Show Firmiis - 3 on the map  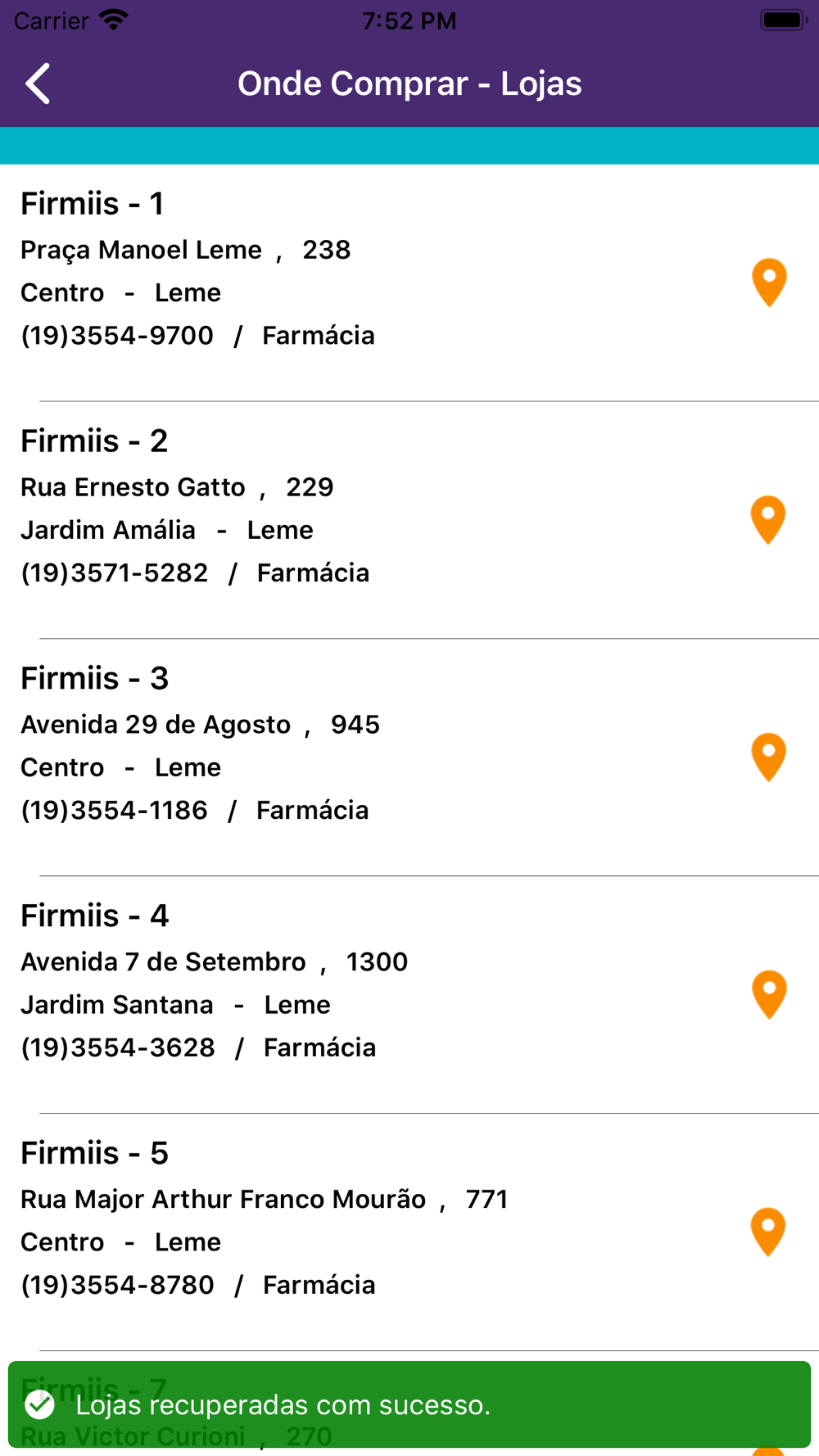pos(769,757)
